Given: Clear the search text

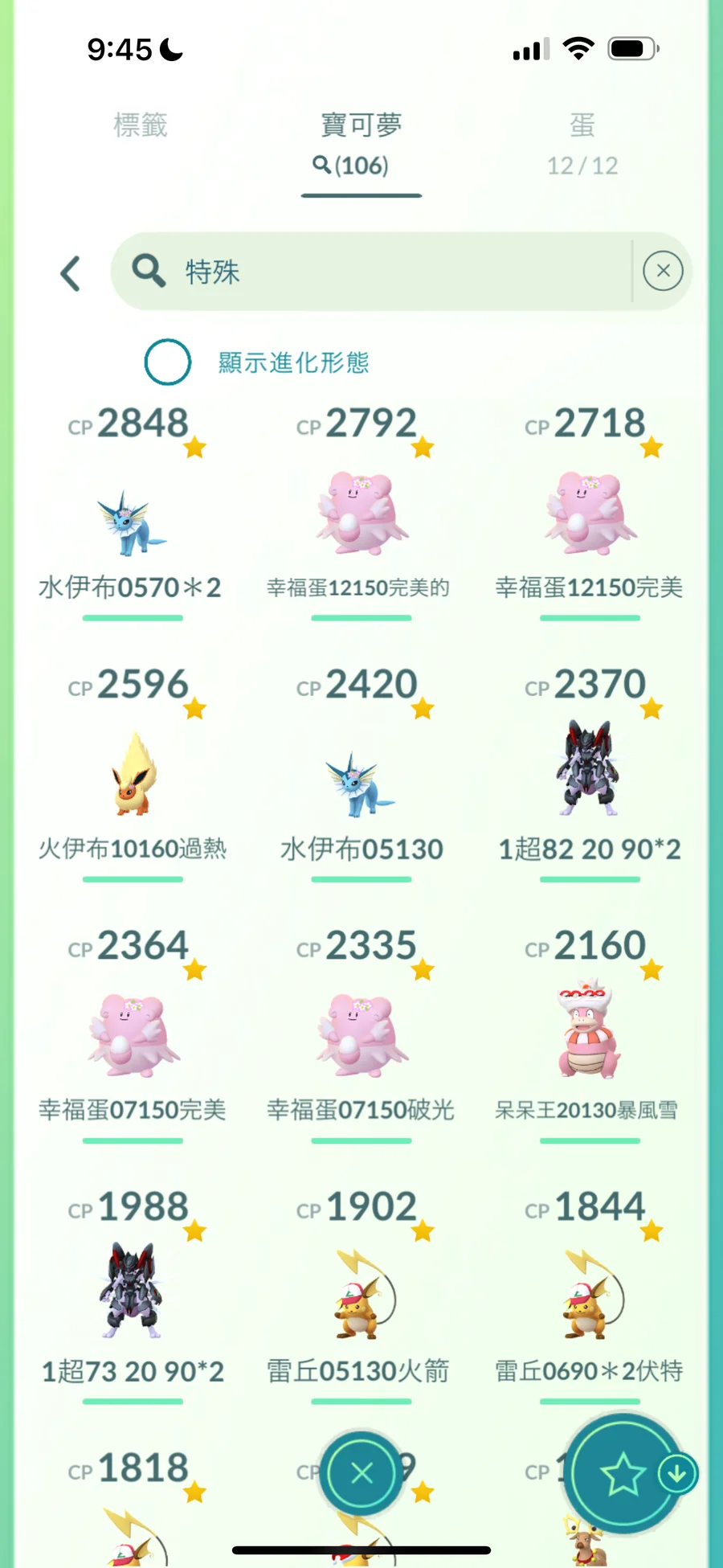Looking at the screenshot, I should click(663, 271).
